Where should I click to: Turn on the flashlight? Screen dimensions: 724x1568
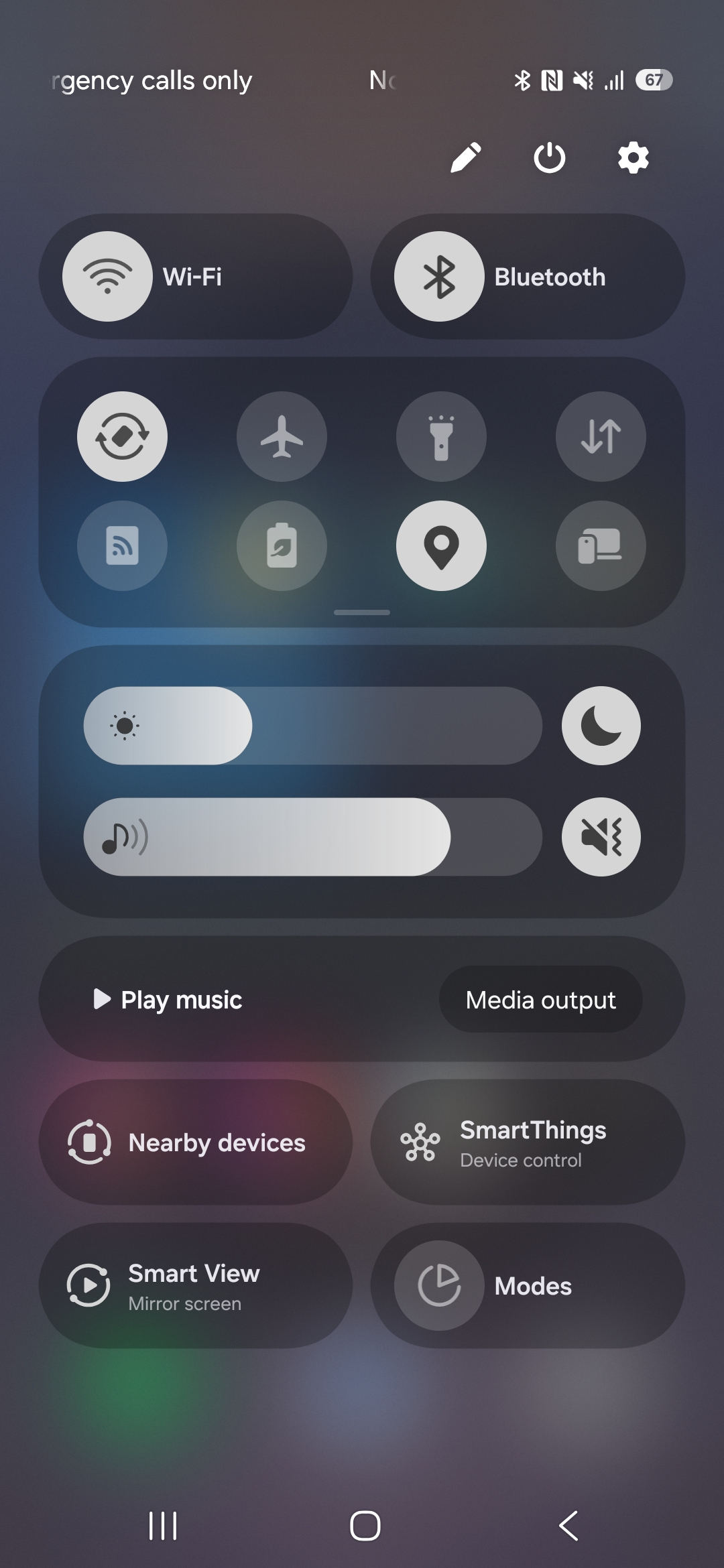pyautogui.click(x=441, y=436)
